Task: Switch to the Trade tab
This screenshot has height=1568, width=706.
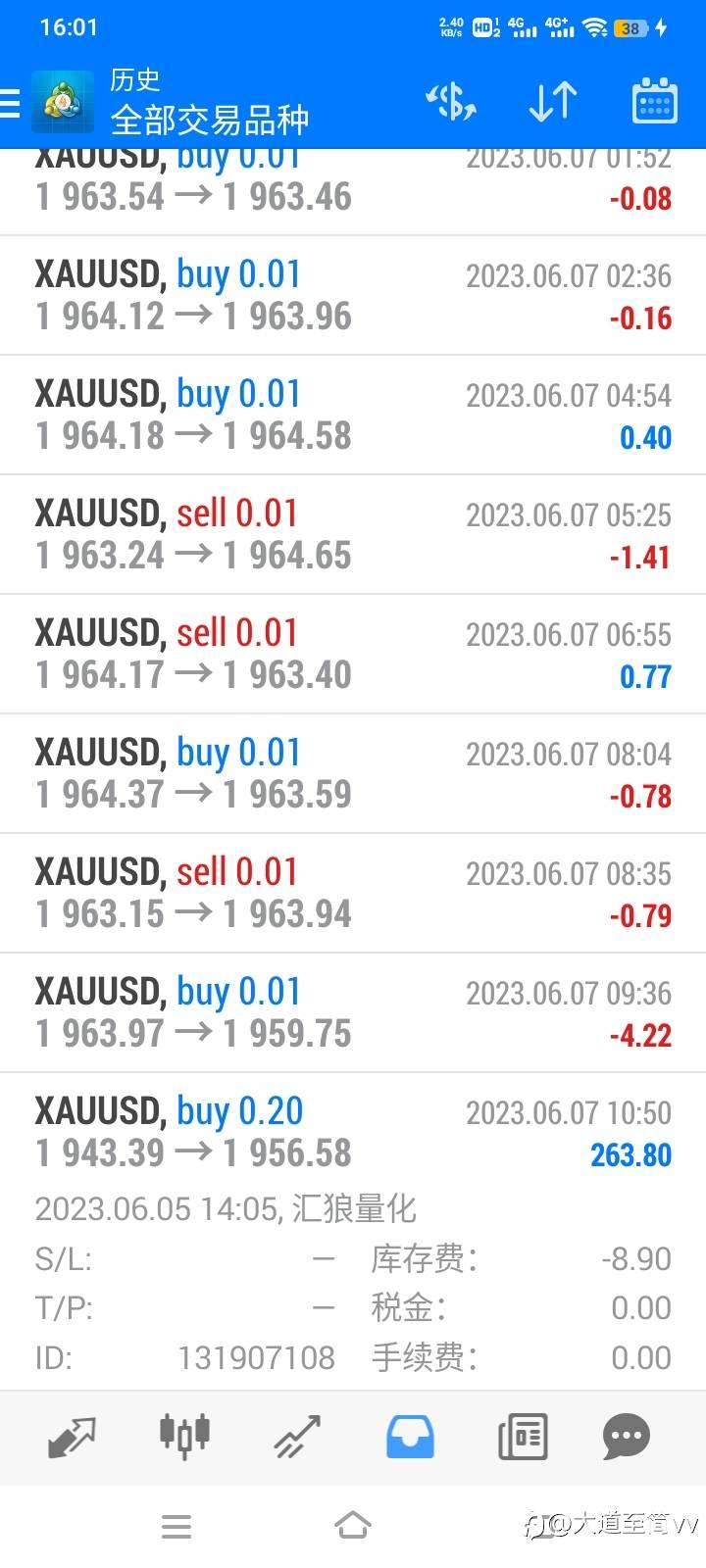Action: pyautogui.click(x=297, y=1437)
